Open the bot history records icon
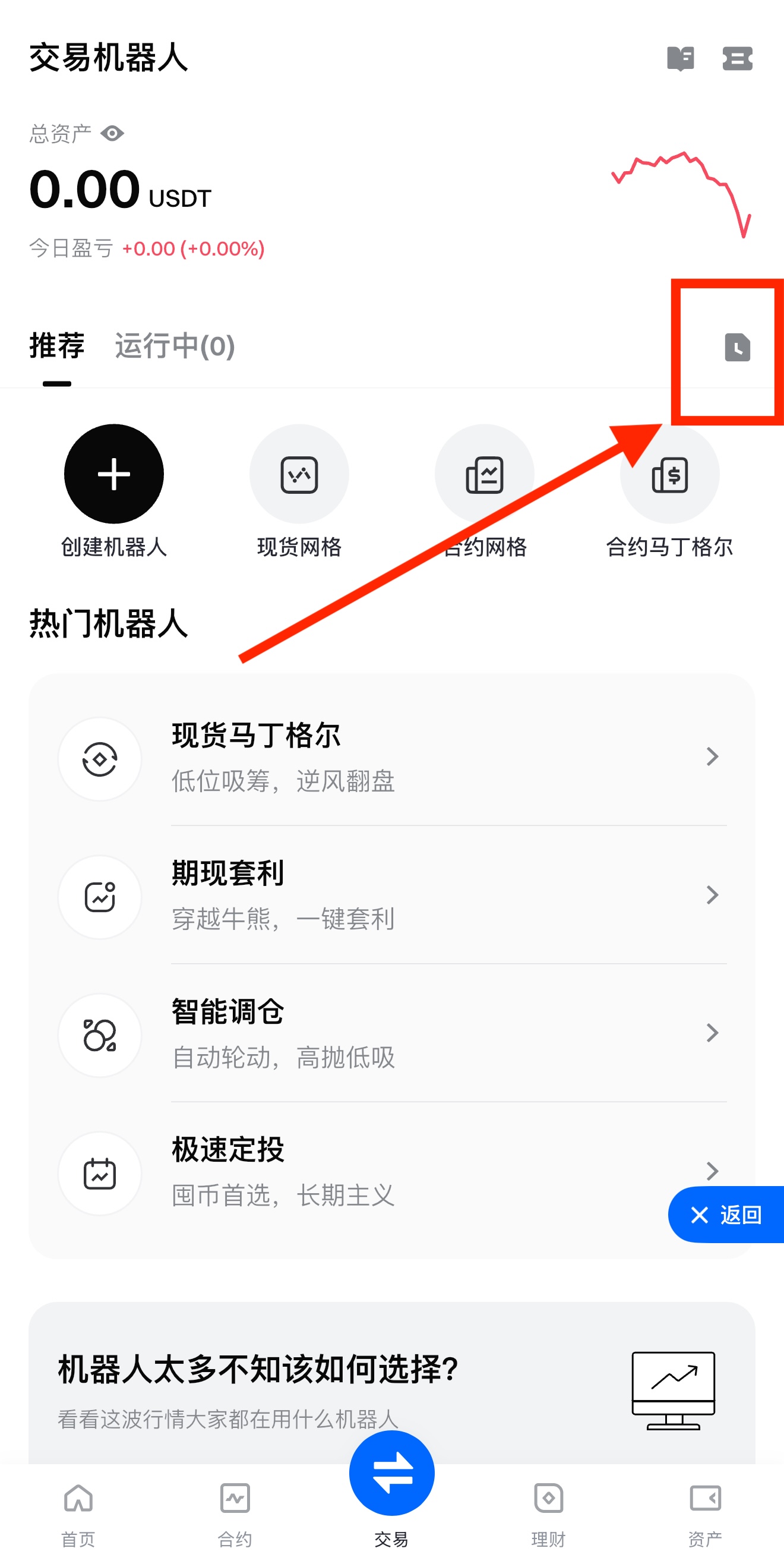The image size is (784, 1564). click(x=736, y=348)
